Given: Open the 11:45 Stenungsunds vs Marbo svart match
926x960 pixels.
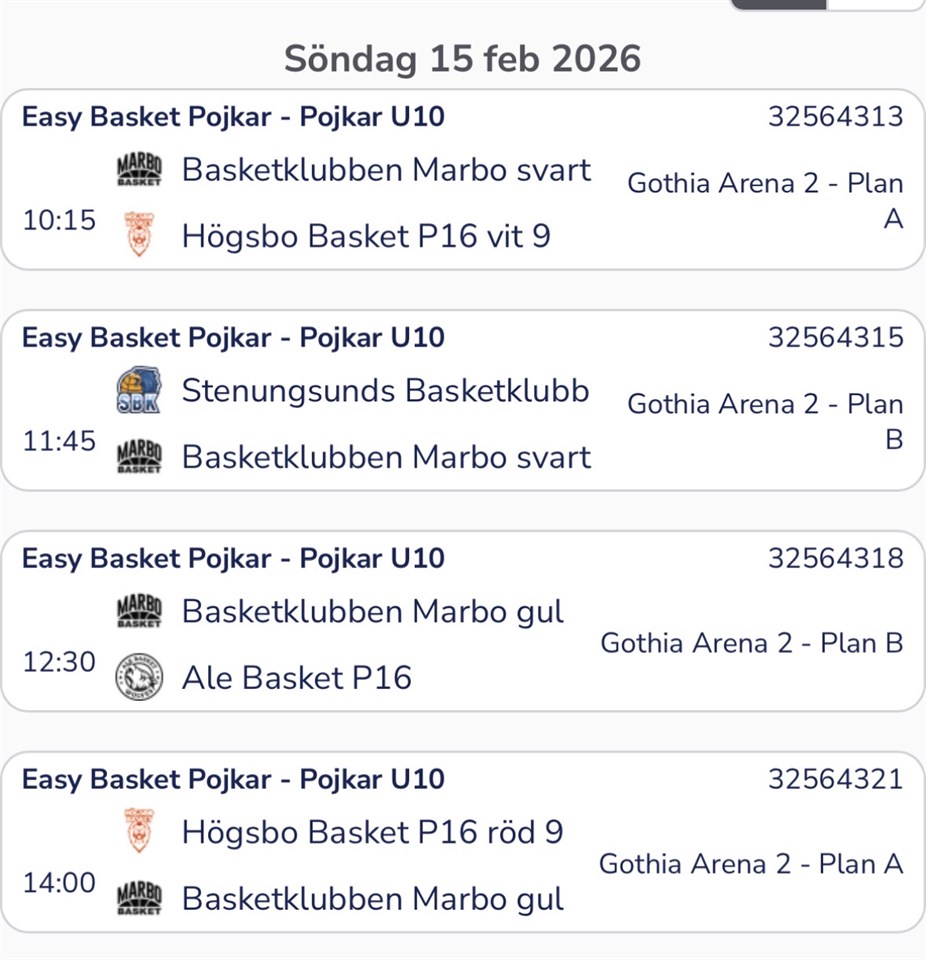Looking at the screenshot, I should [462, 400].
